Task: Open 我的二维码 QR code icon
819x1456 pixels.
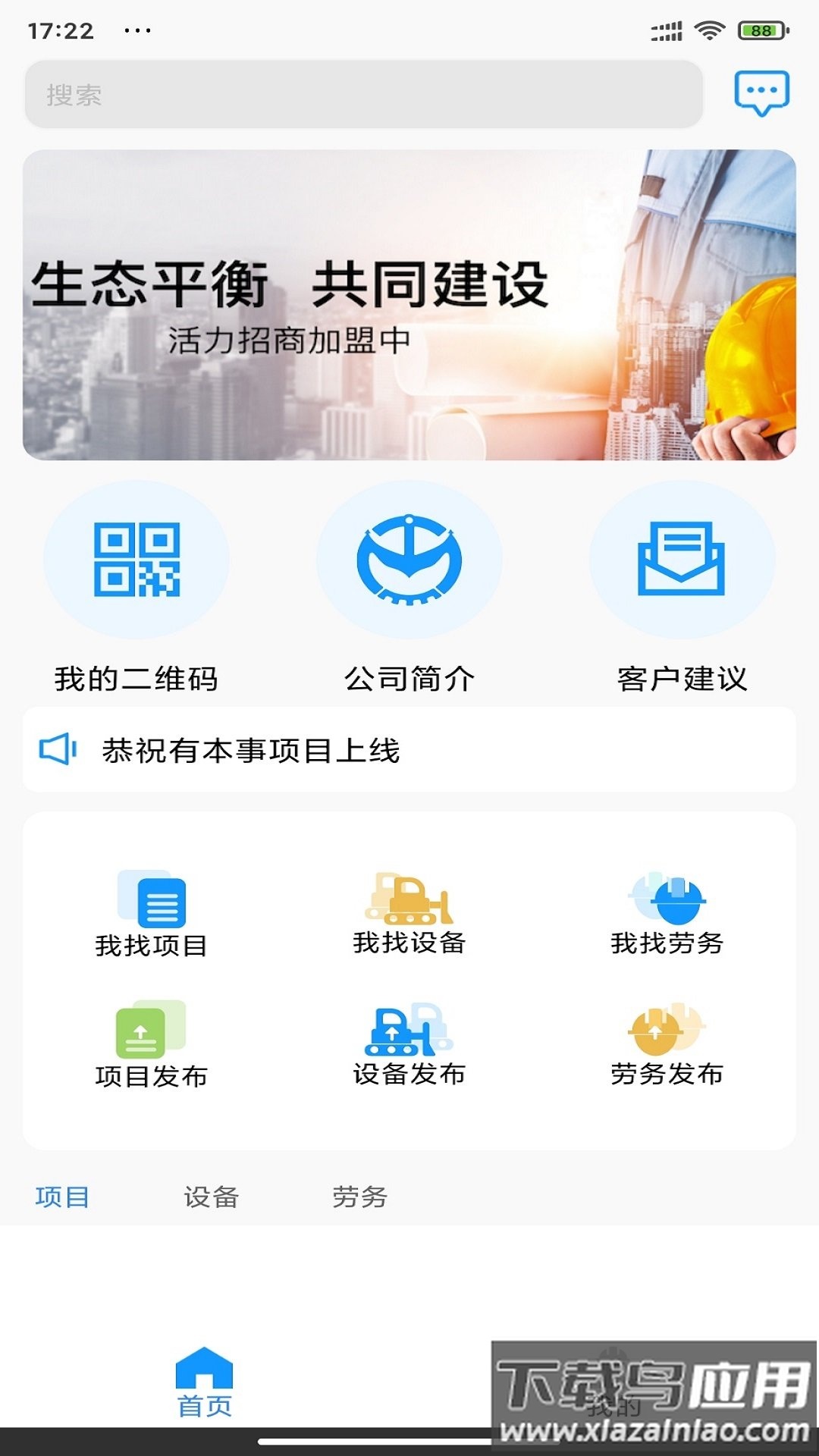Action: (x=136, y=557)
